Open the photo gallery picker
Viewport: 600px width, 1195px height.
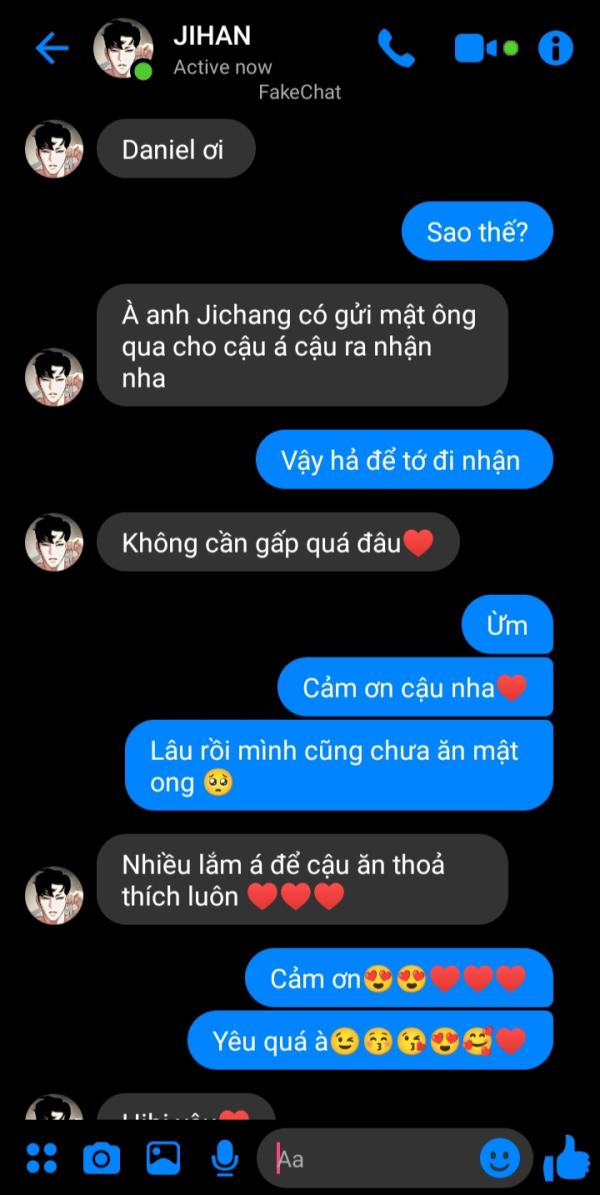(163, 1158)
